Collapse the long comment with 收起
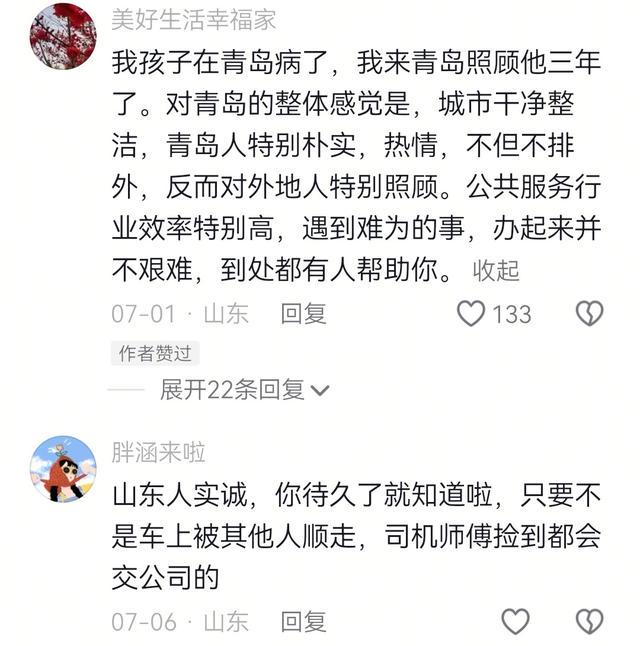Image resolution: width=640 pixels, height=646 pixels. pos(496,270)
